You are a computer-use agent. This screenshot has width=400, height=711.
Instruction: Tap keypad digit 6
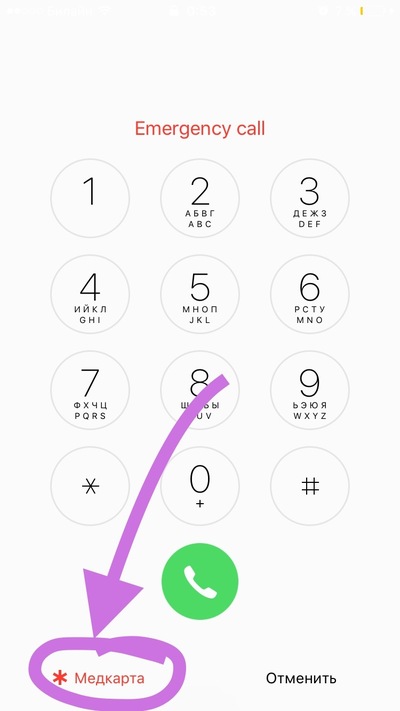click(310, 294)
